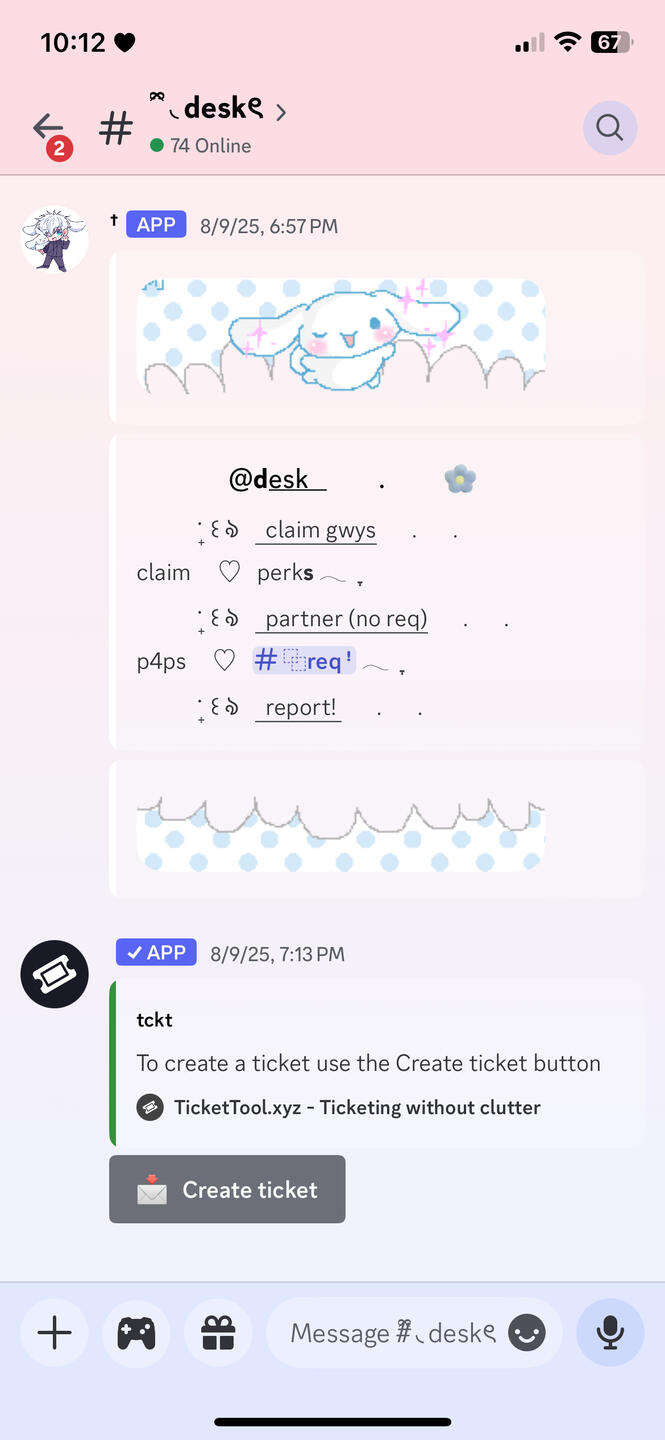Open the #req channel link
The height and width of the screenshot is (1440, 665).
click(x=303, y=661)
